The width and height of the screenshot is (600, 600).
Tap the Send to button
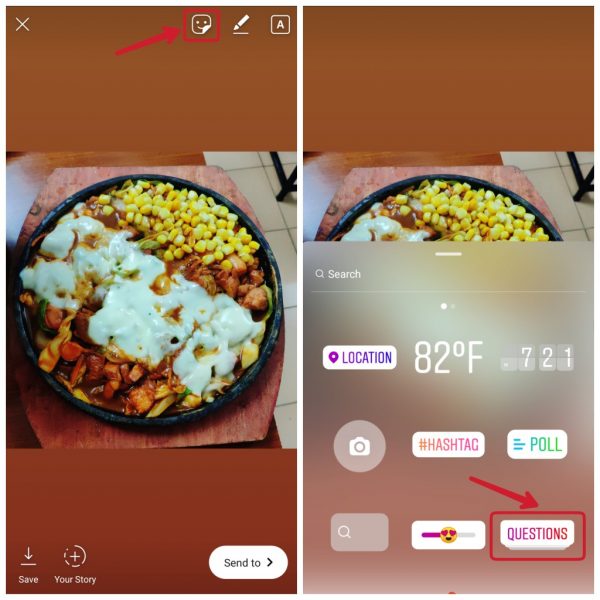coord(248,562)
